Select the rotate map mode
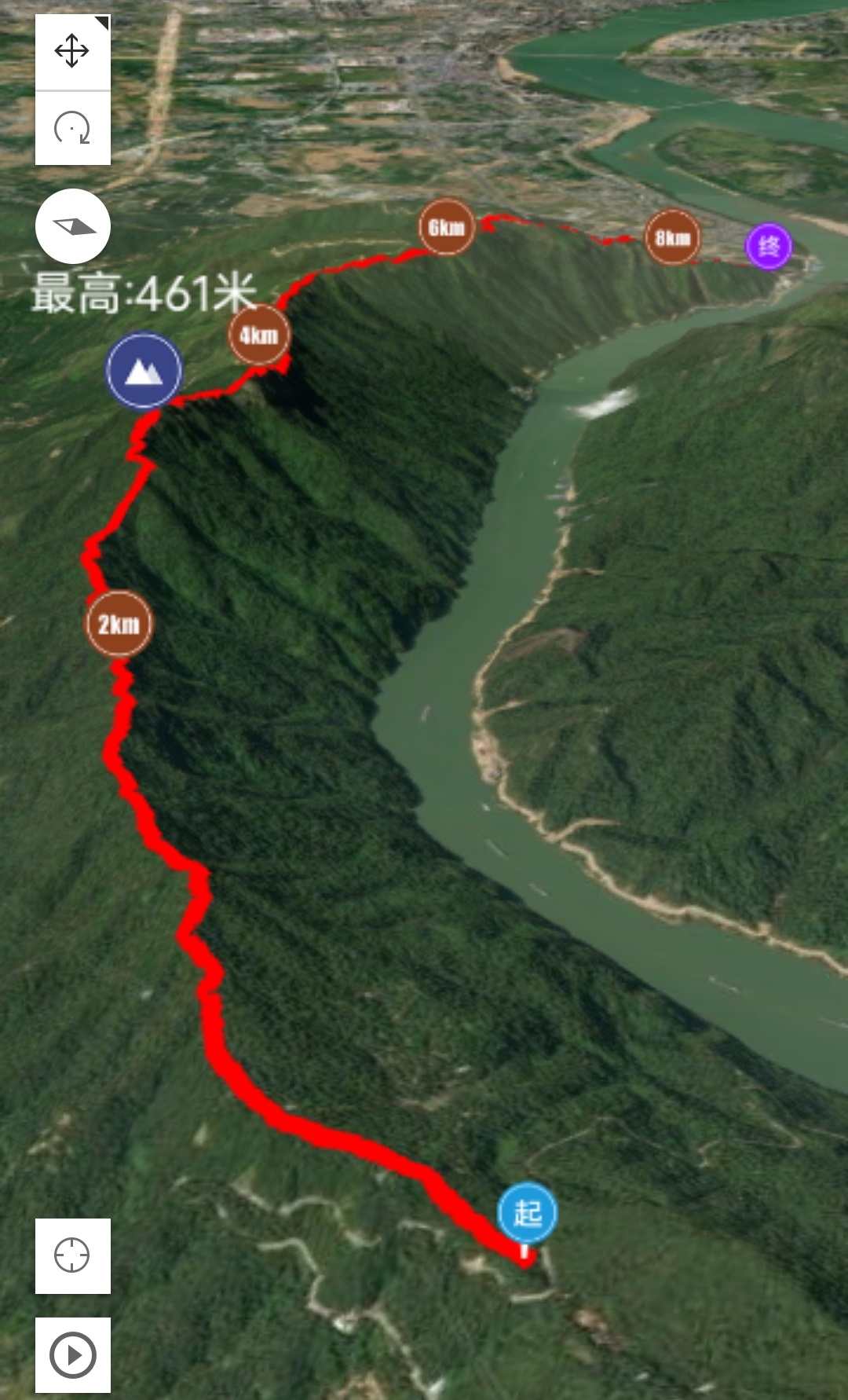 tap(72, 128)
